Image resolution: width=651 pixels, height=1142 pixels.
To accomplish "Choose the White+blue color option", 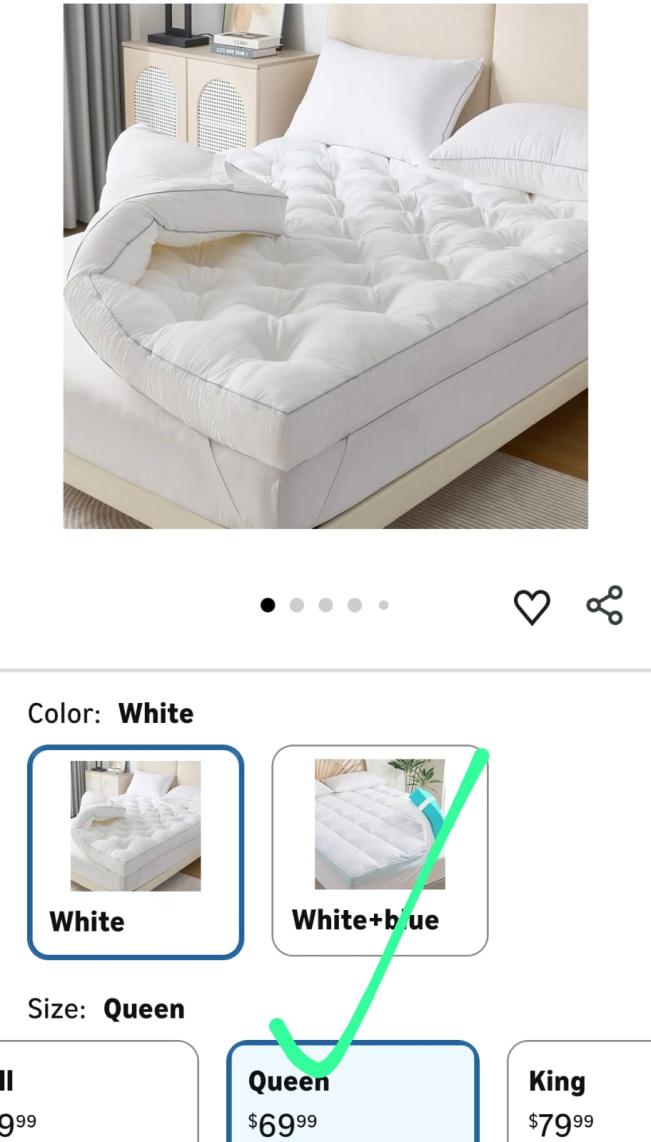I will pyautogui.click(x=379, y=850).
